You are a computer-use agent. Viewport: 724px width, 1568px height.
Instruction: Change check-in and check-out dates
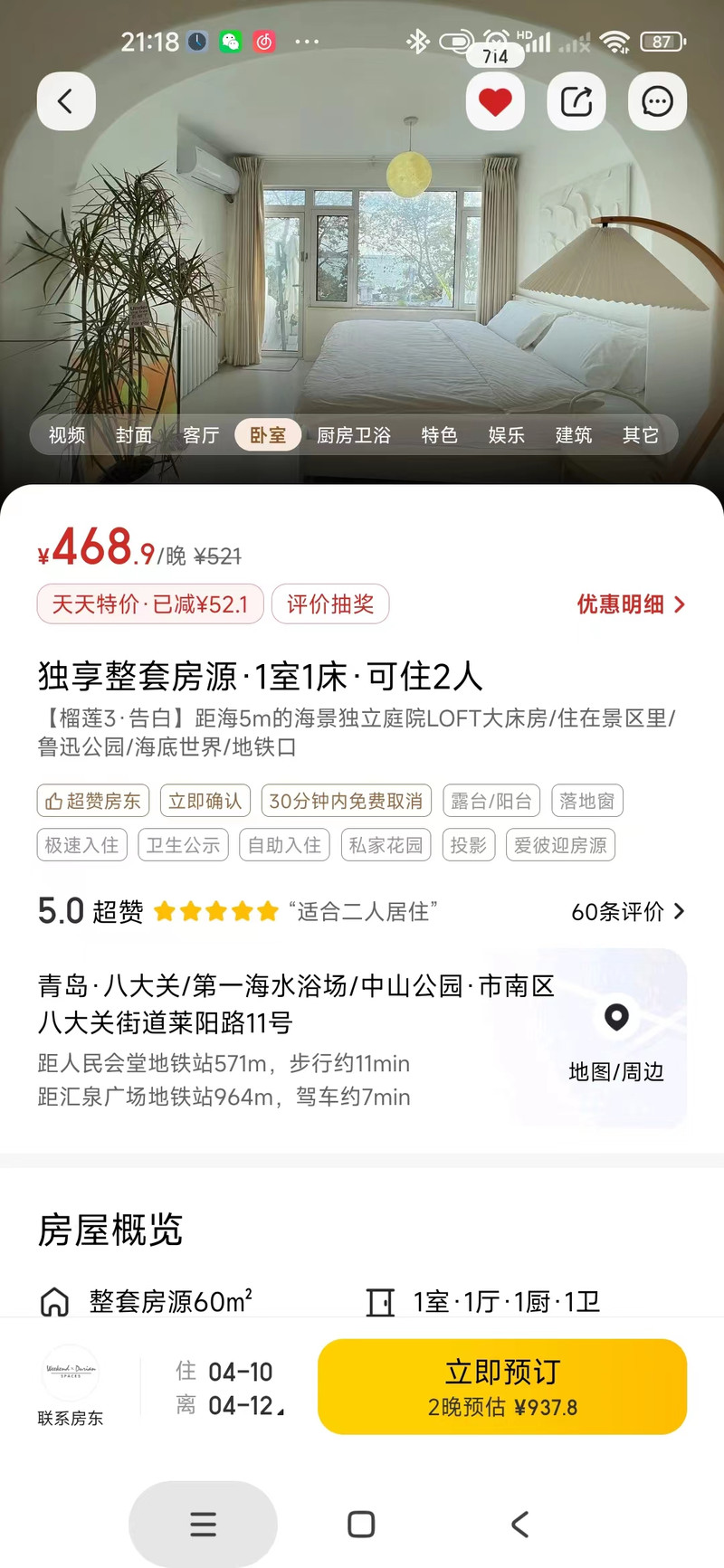click(231, 1388)
